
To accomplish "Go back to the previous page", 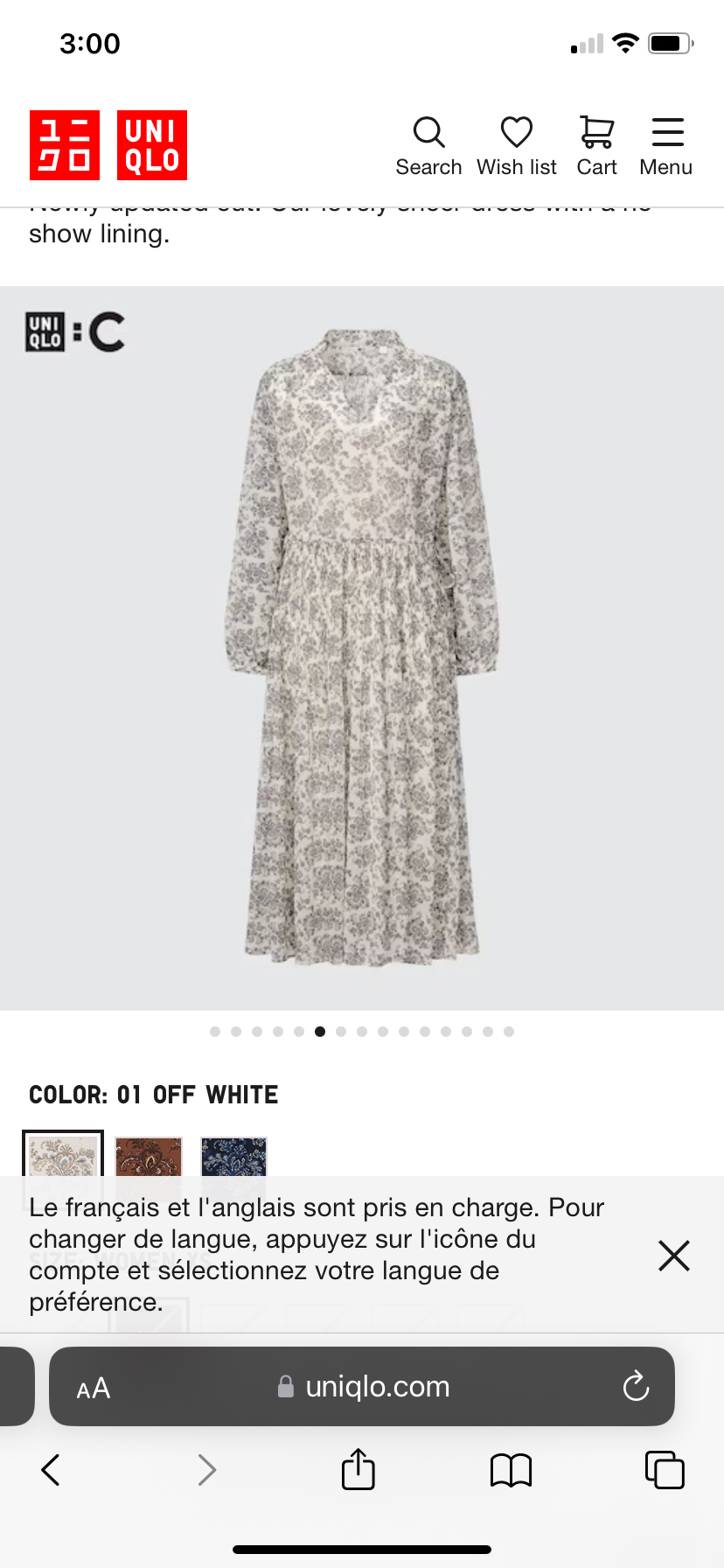I will [49, 1470].
